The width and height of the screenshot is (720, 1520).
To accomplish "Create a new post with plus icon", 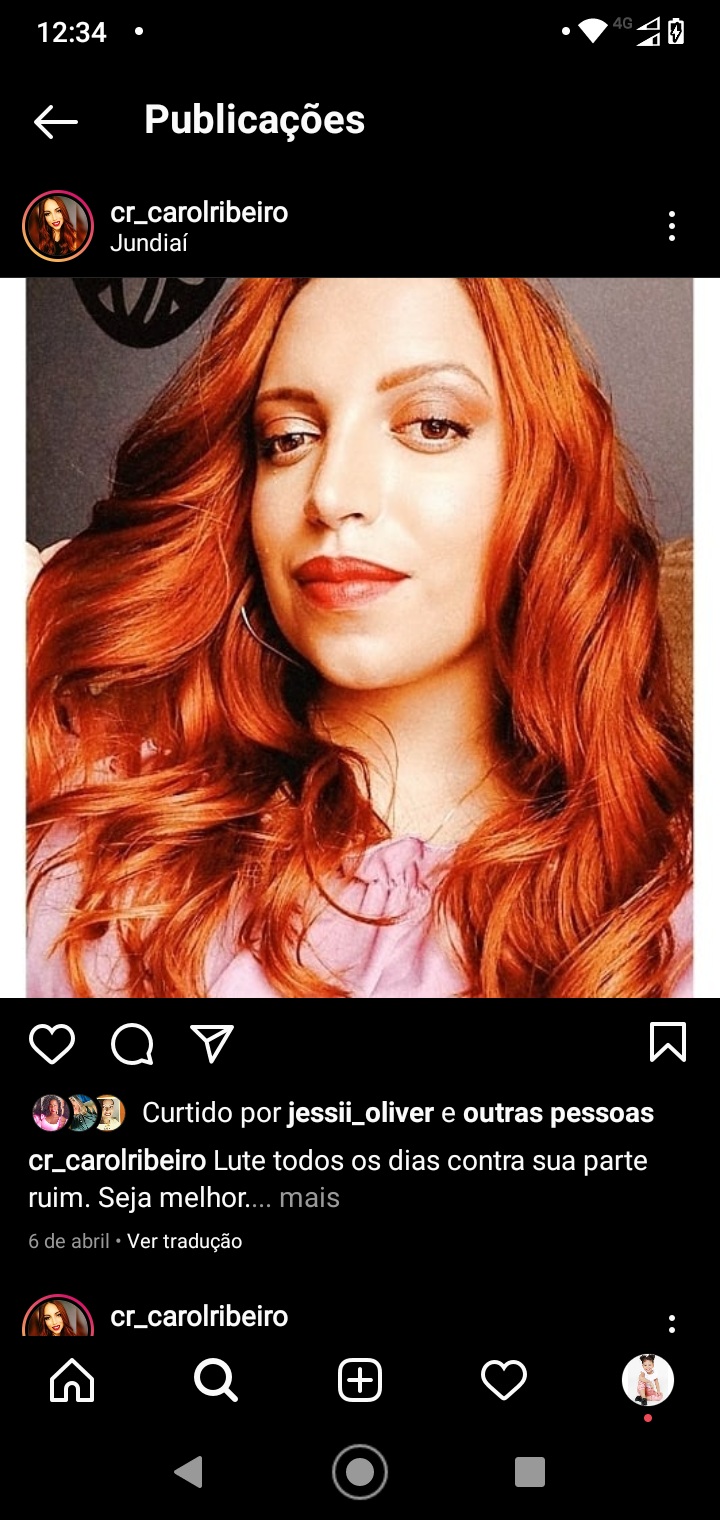I will (x=360, y=1381).
